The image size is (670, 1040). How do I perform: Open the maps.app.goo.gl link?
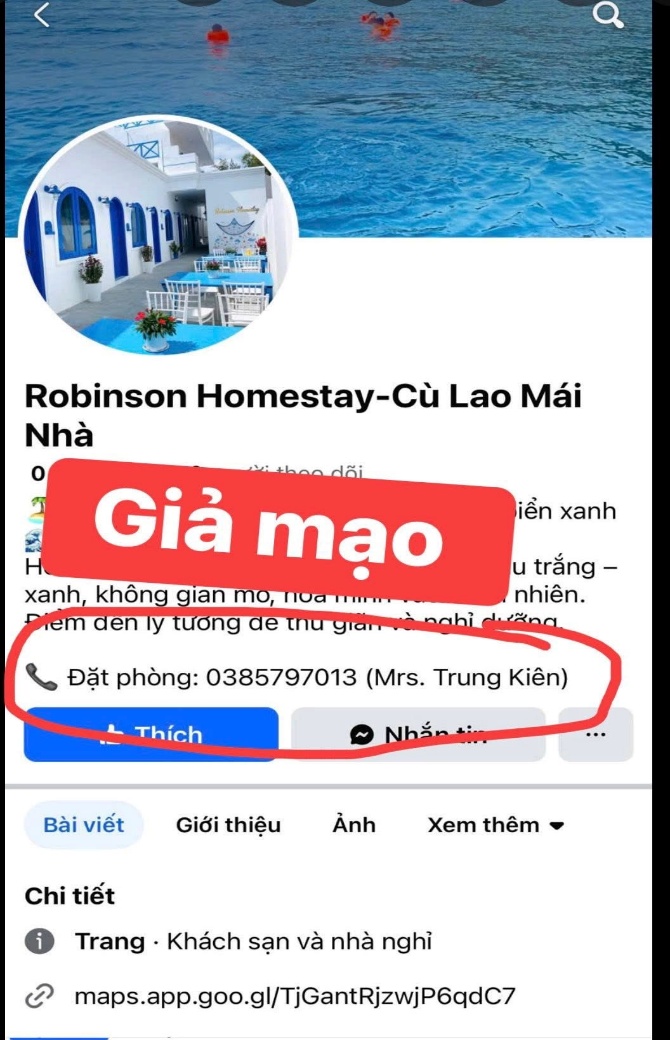click(295, 996)
